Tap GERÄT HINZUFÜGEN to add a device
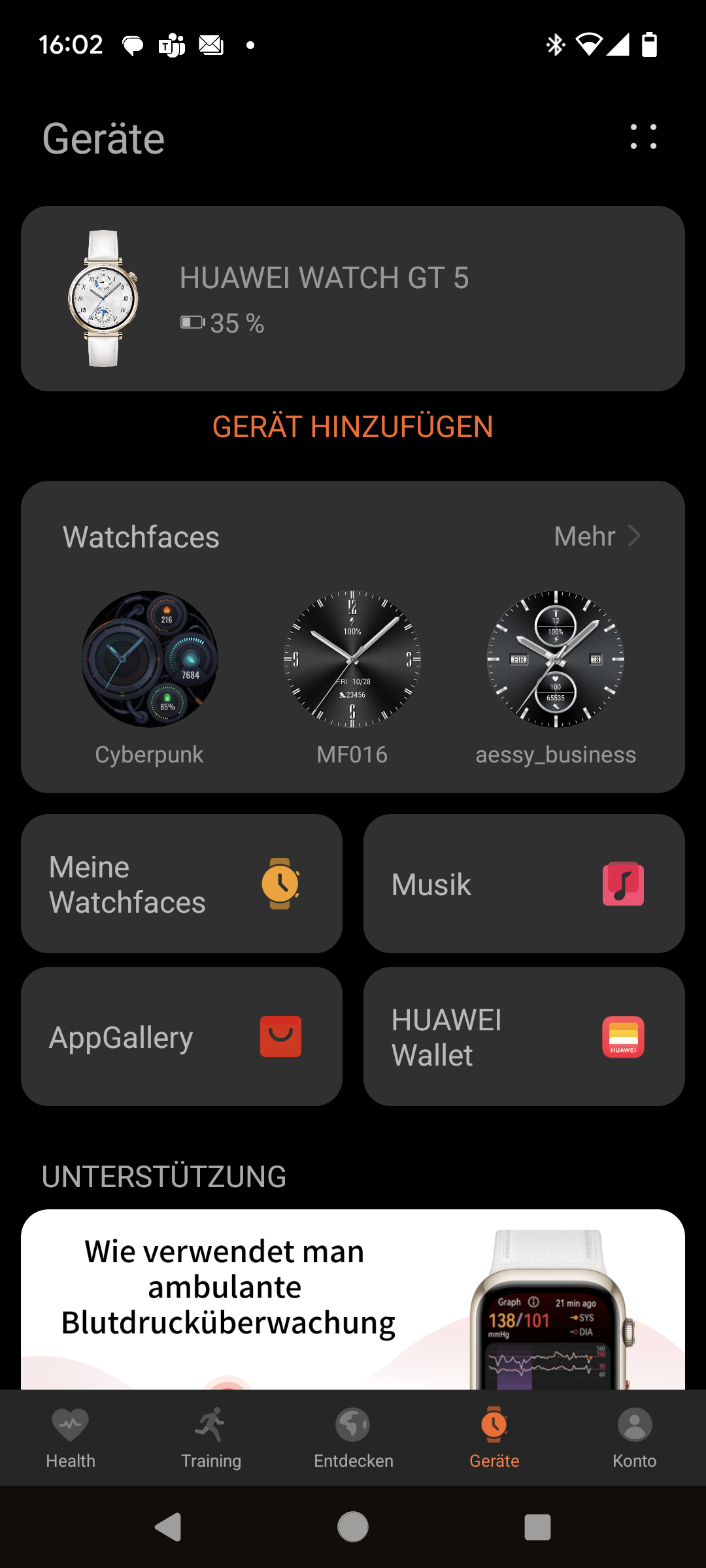 pyautogui.click(x=353, y=427)
